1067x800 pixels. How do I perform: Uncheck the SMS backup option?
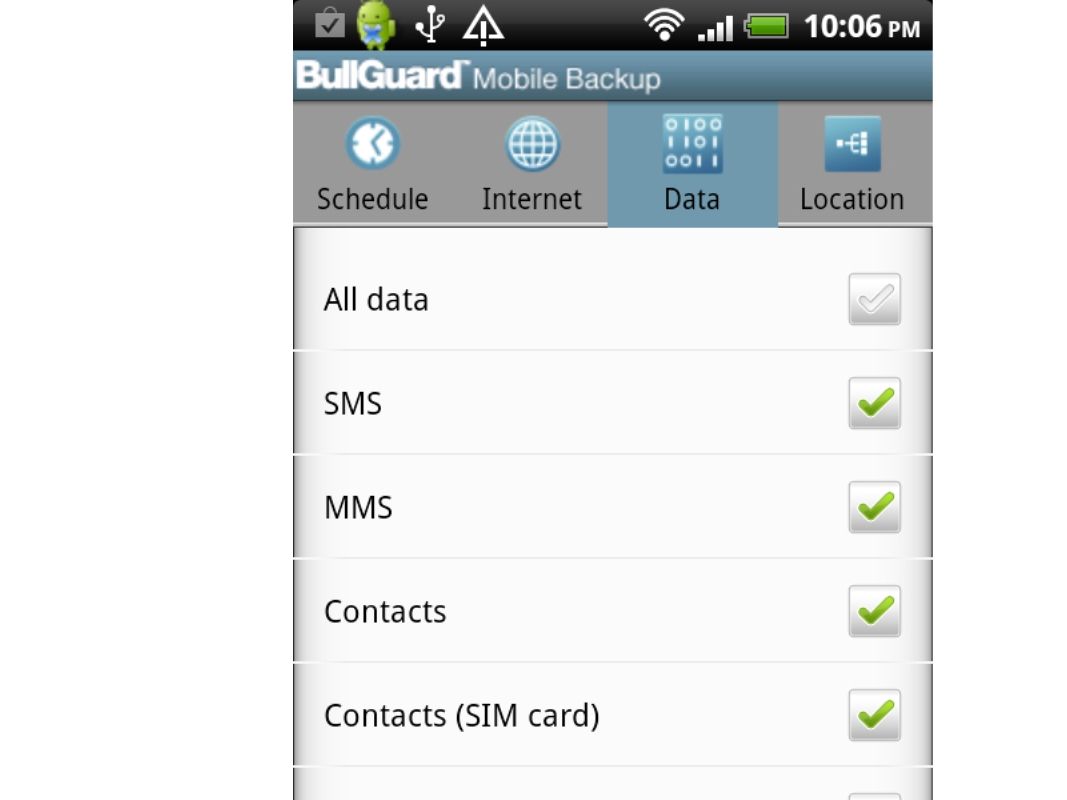874,403
